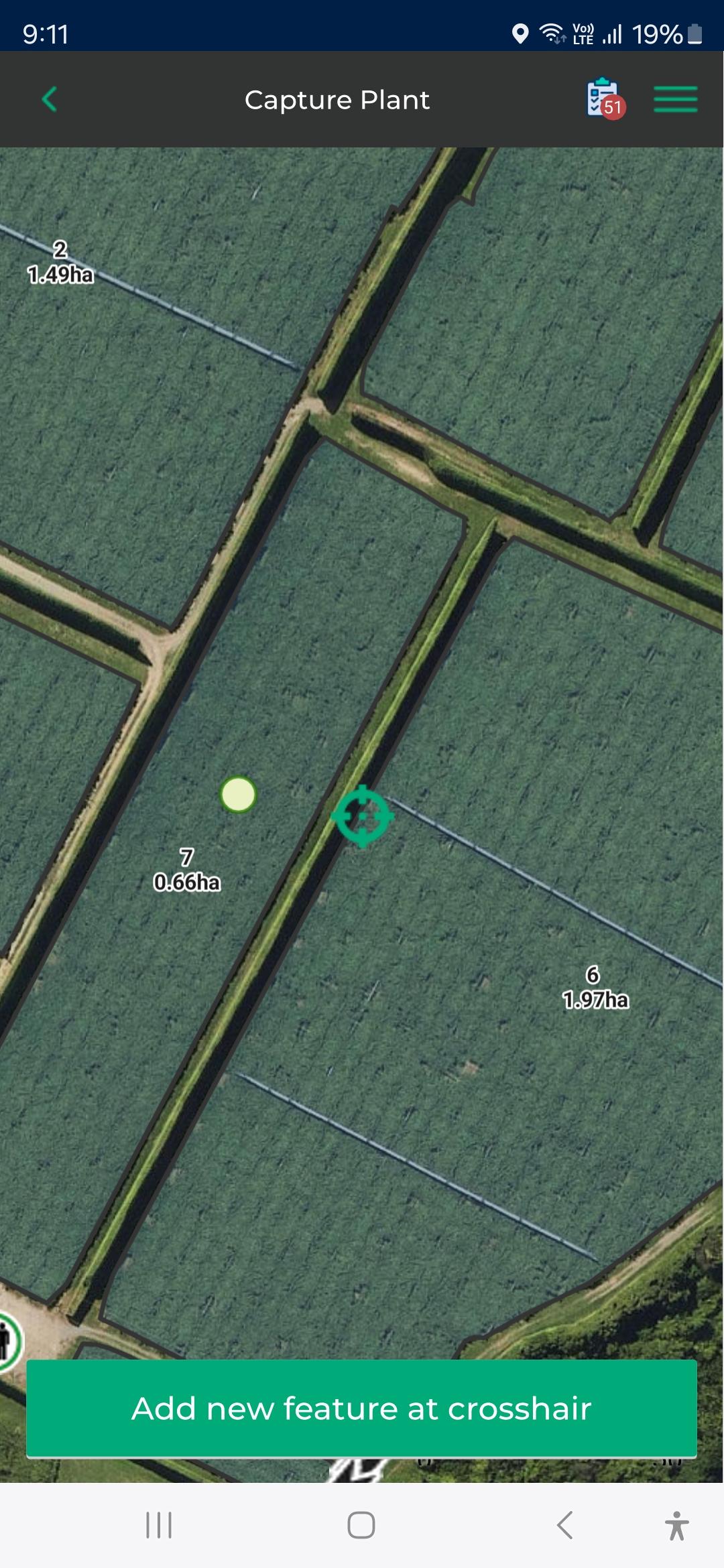Go to the Android home screen
This screenshot has height=1568, width=724.
coord(361,1525)
